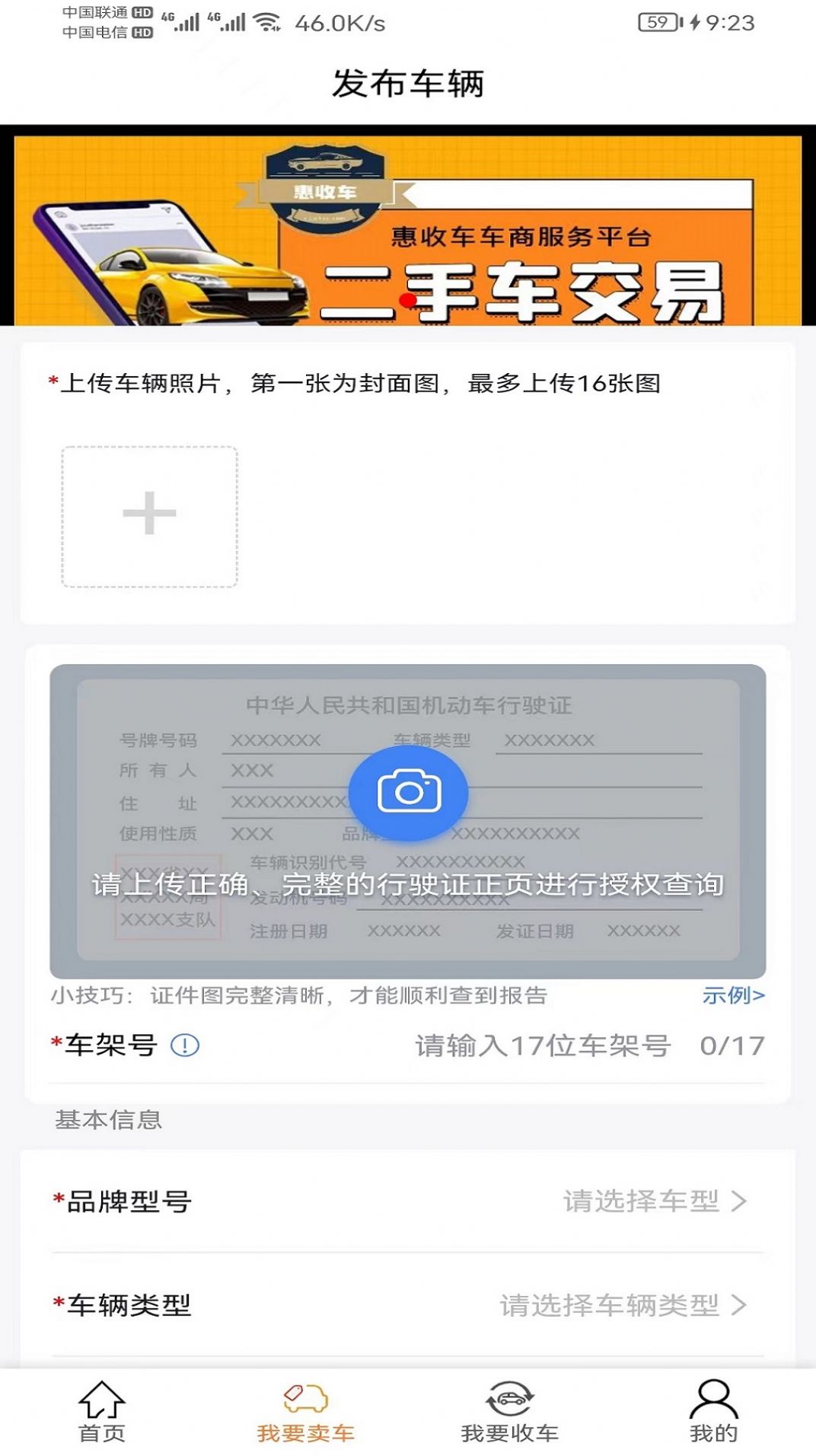The width and height of the screenshot is (816, 1456).
Task: Tap the 17-digit VIN input field
Action: 540,1046
